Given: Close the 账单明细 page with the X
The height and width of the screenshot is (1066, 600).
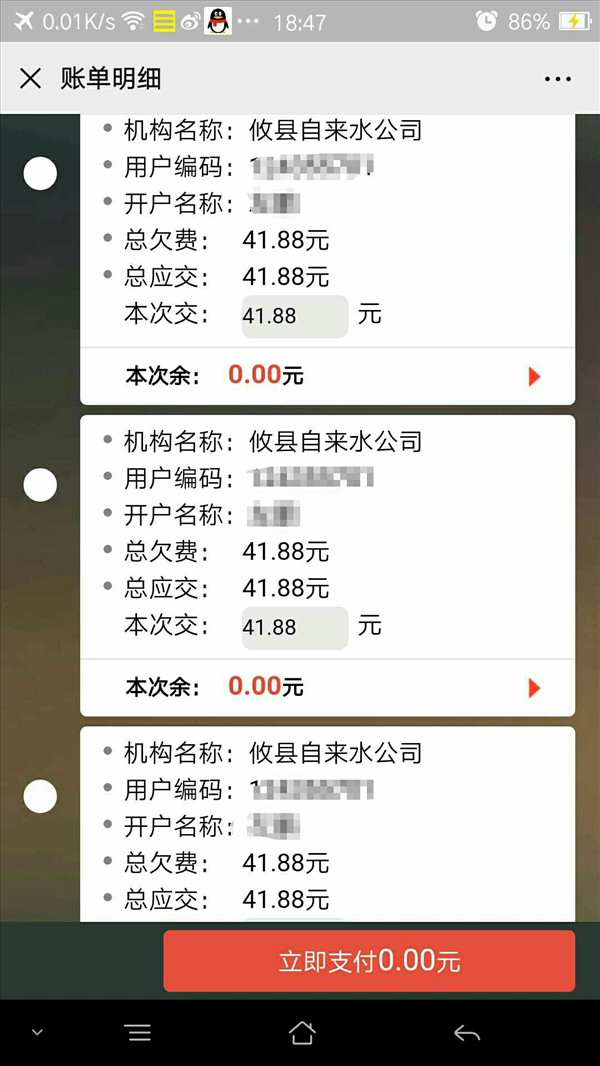Looking at the screenshot, I should (31, 79).
